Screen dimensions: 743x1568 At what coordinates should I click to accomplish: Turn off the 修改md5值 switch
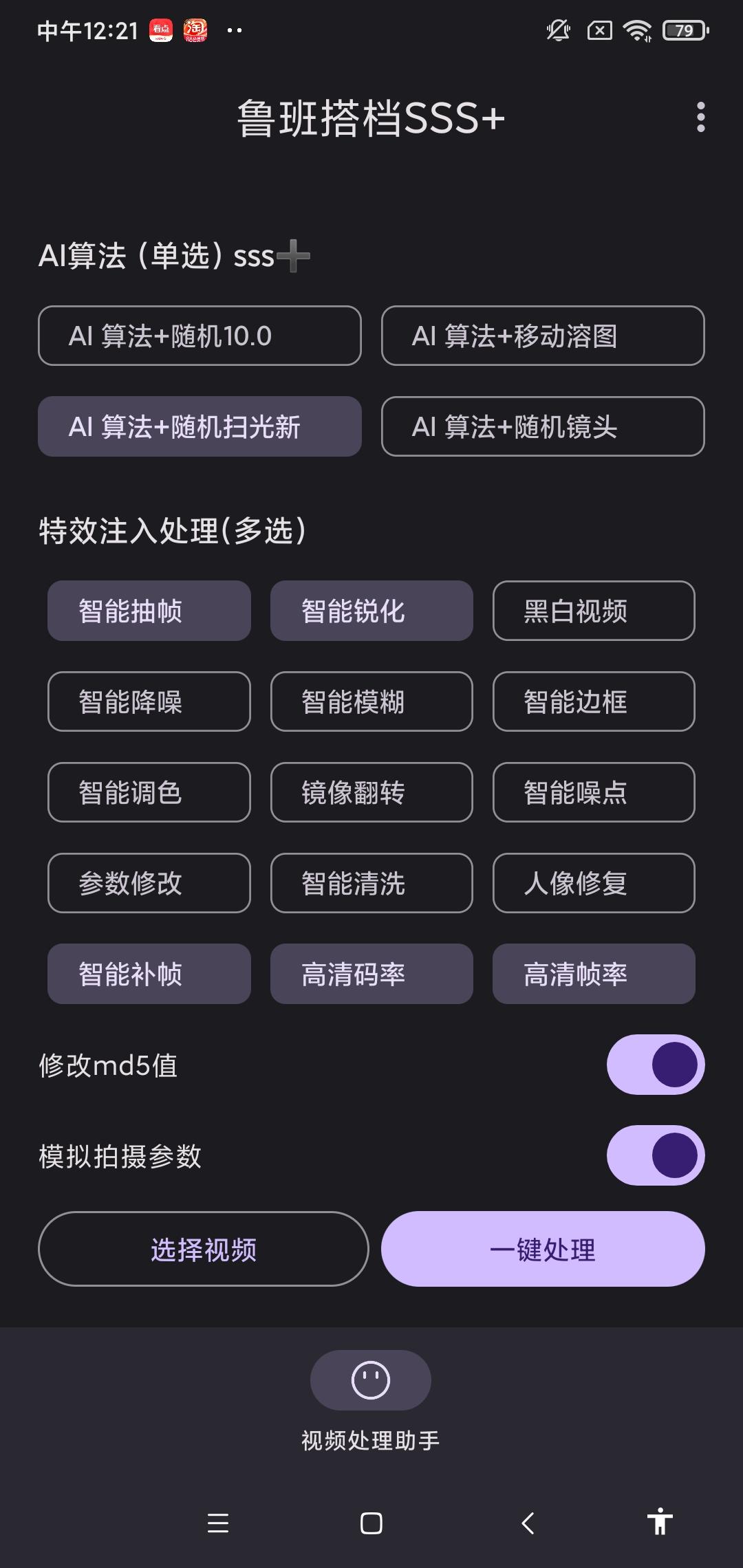(656, 1064)
